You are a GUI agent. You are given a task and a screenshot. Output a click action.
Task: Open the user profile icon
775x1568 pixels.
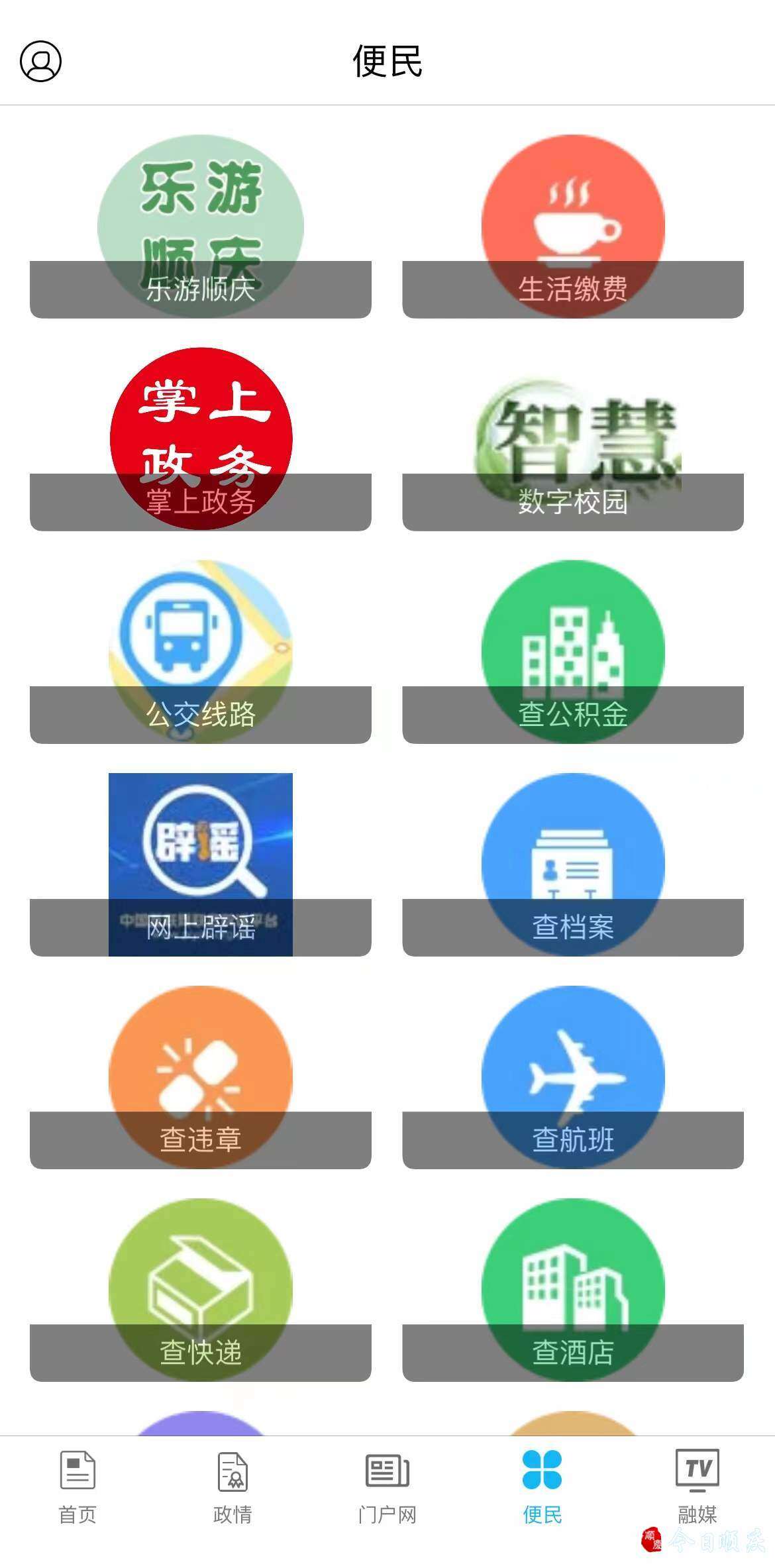coord(40,61)
